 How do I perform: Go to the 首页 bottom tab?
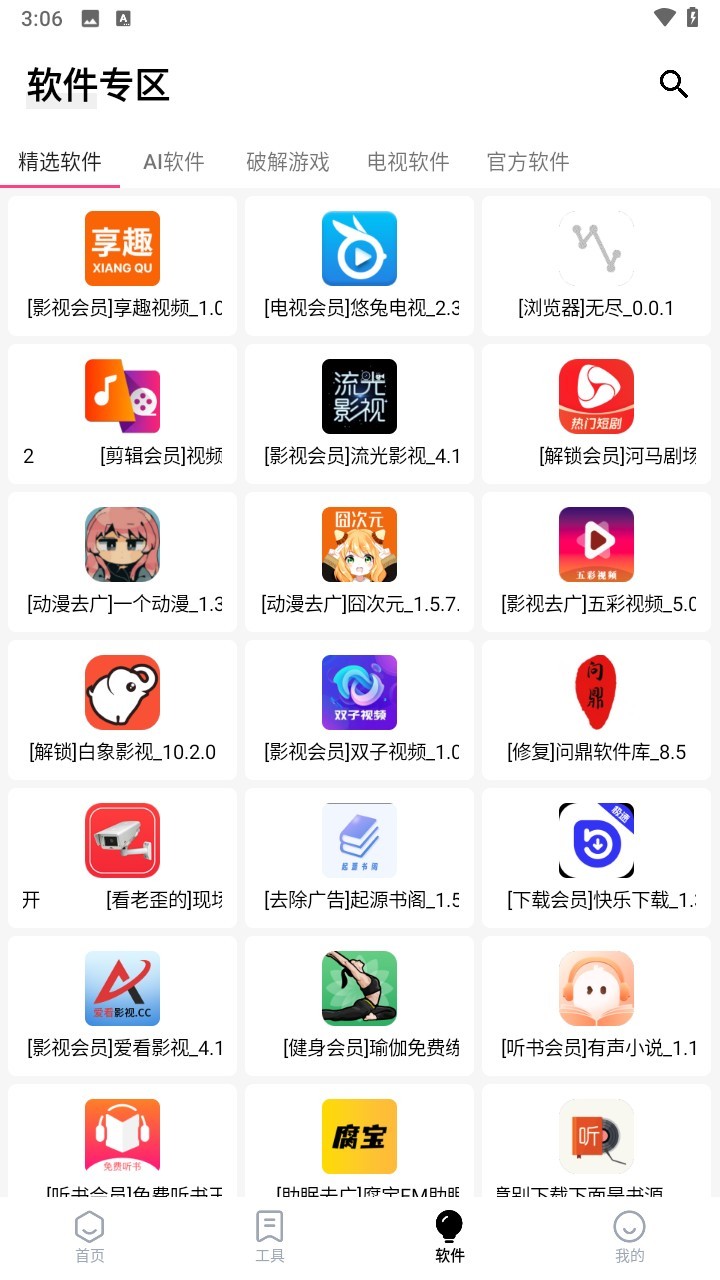point(90,1235)
